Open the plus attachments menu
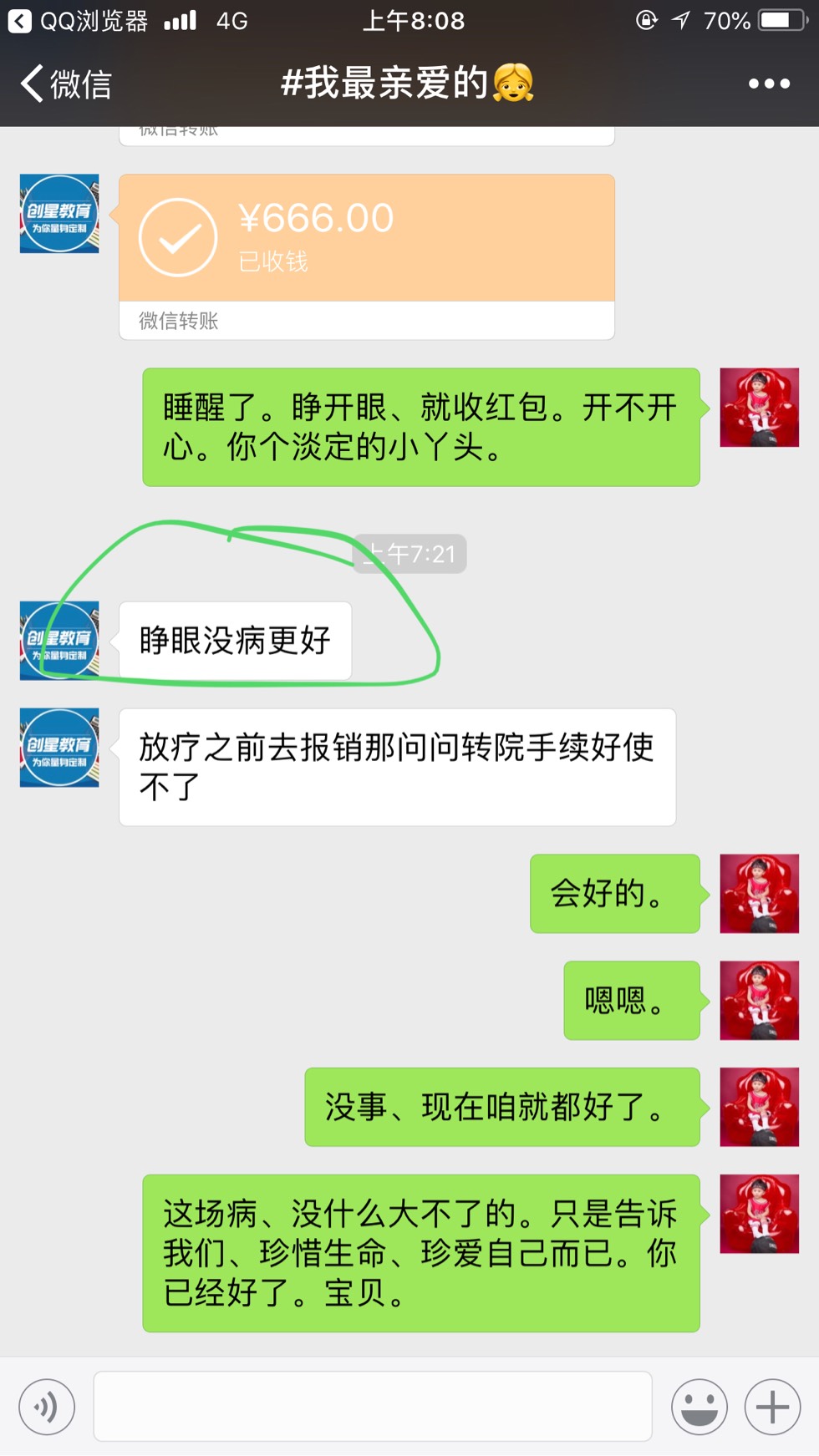The width and height of the screenshot is (819, 1456). tap(772, 1407)
